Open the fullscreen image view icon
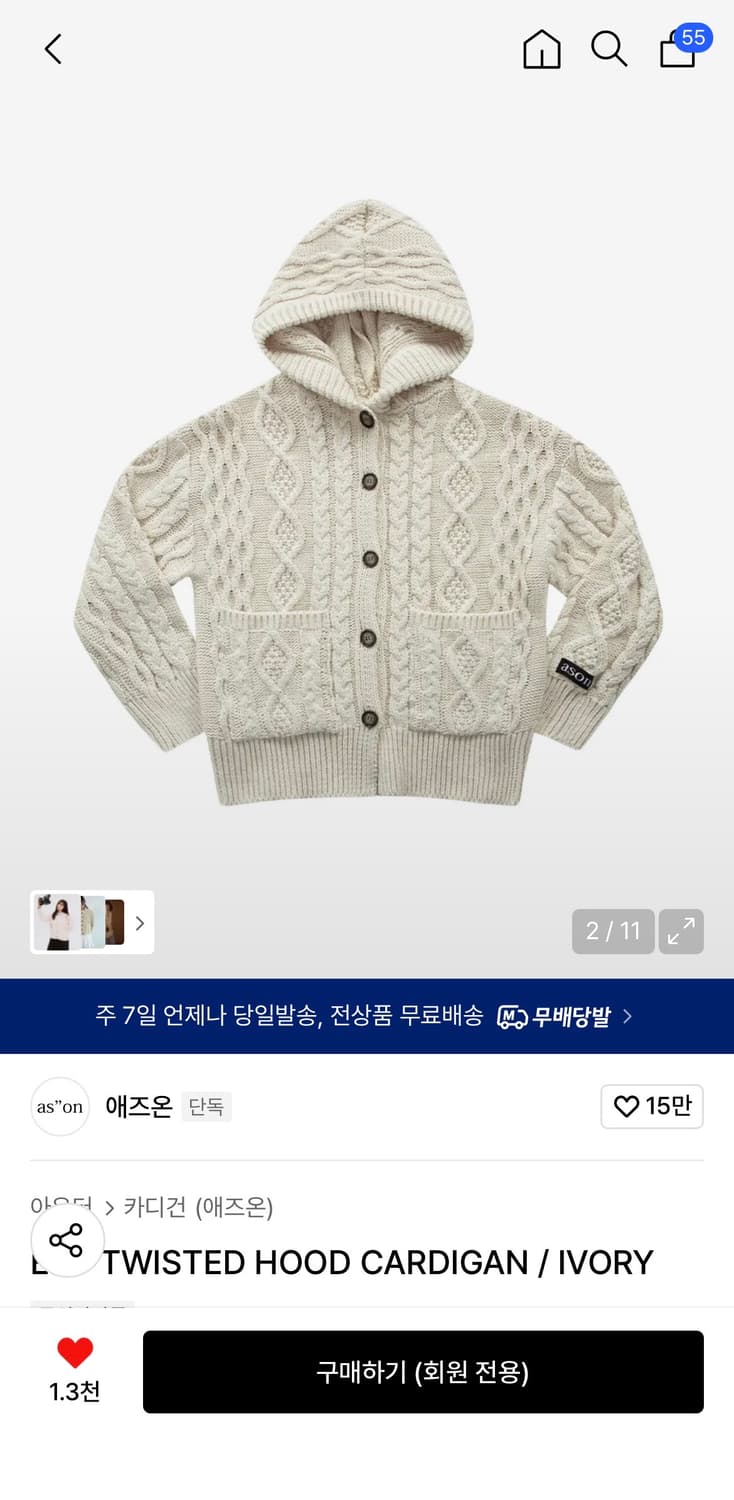This screenshot has height=1500, width=734. (x=681, y=931)
